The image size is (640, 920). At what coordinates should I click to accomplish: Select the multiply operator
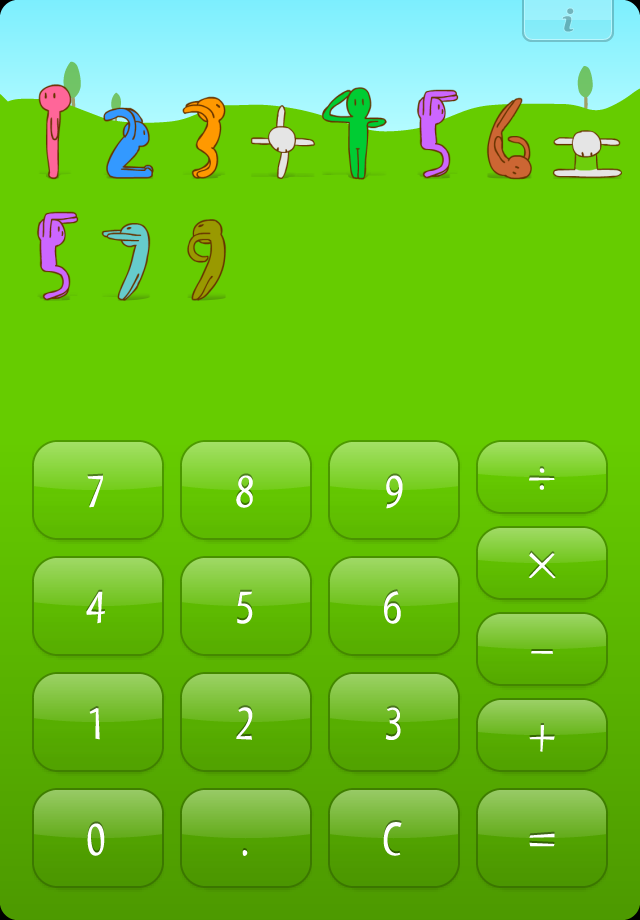pyautogui.click(x=542, y=563)
